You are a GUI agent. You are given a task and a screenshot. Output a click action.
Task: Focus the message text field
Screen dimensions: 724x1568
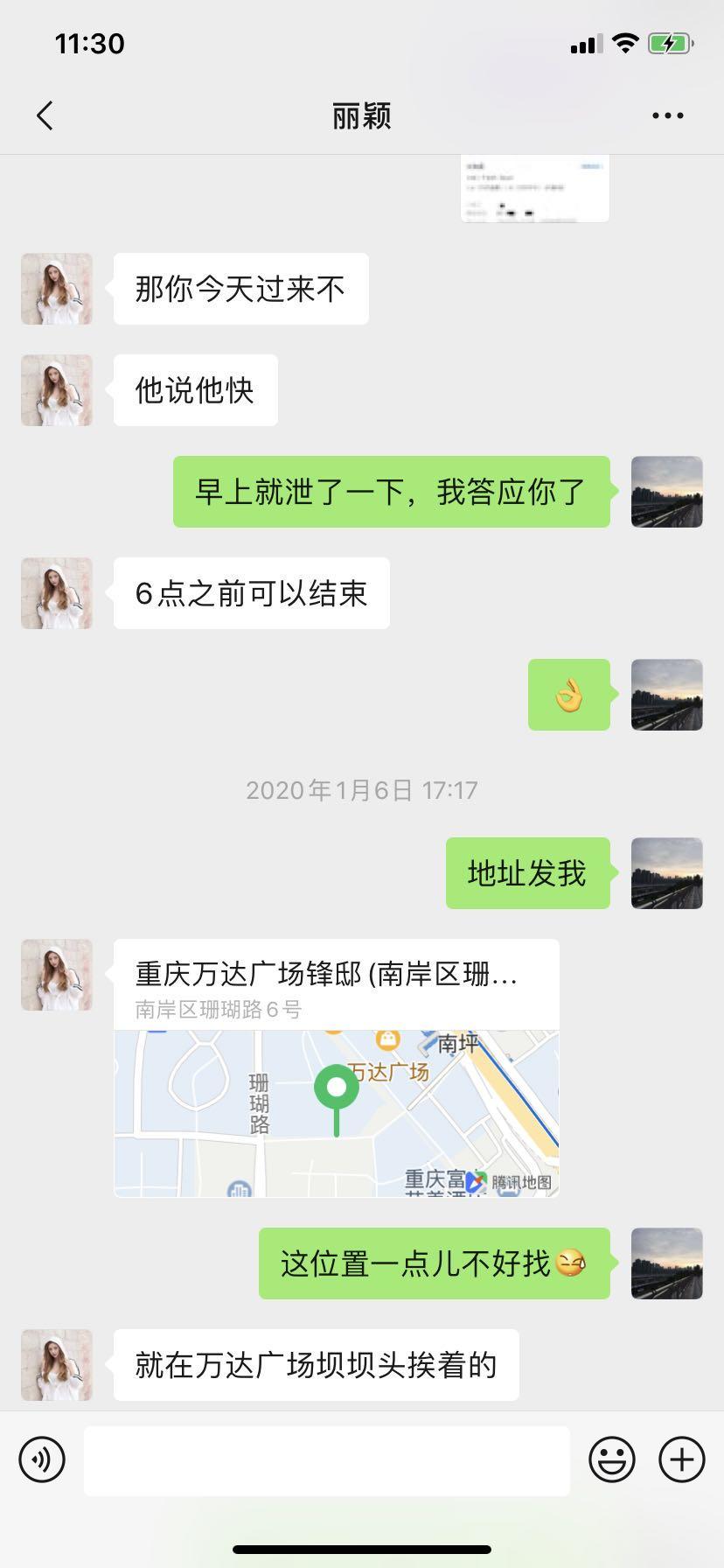(326, 1459)
